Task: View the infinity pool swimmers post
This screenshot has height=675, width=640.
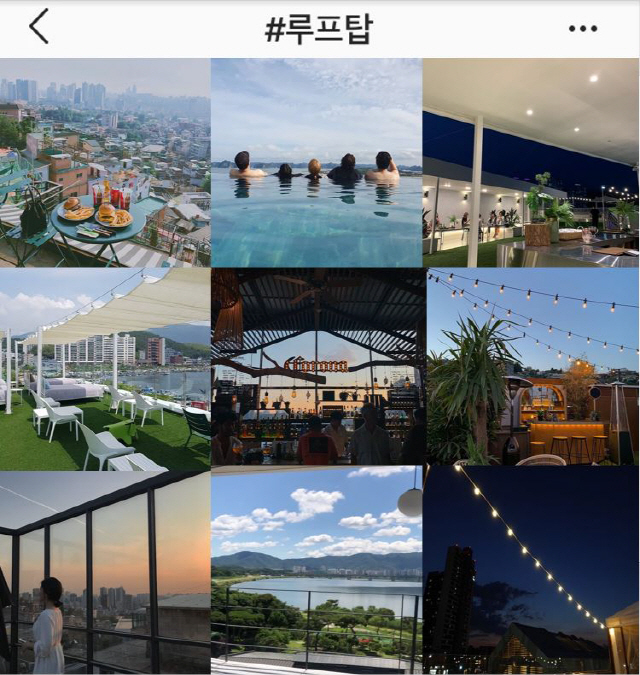Action: pyautogui.click(x=316, y=162)
